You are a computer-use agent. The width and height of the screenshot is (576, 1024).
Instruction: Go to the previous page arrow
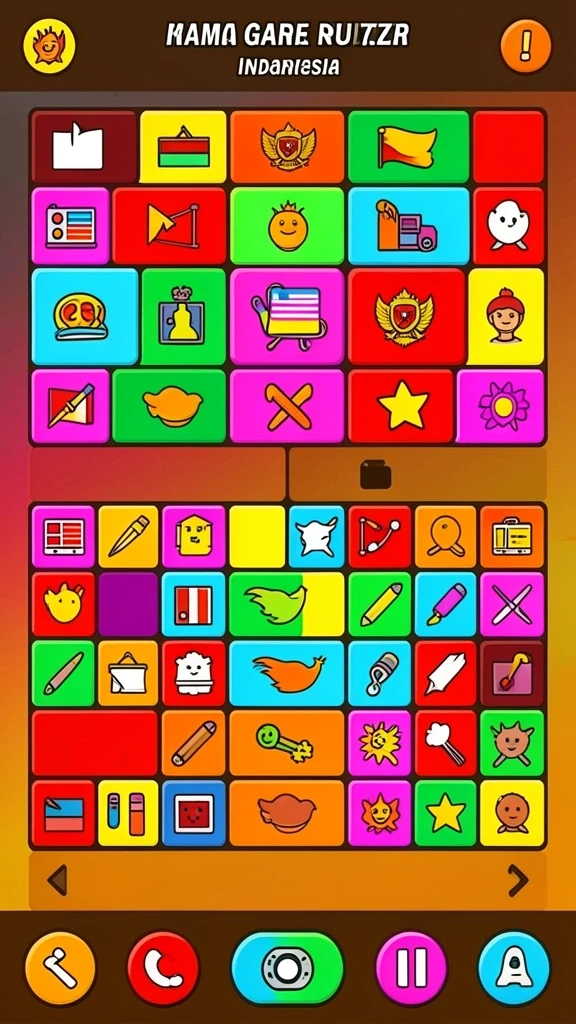pyautogui.click(x=58, y=880)
